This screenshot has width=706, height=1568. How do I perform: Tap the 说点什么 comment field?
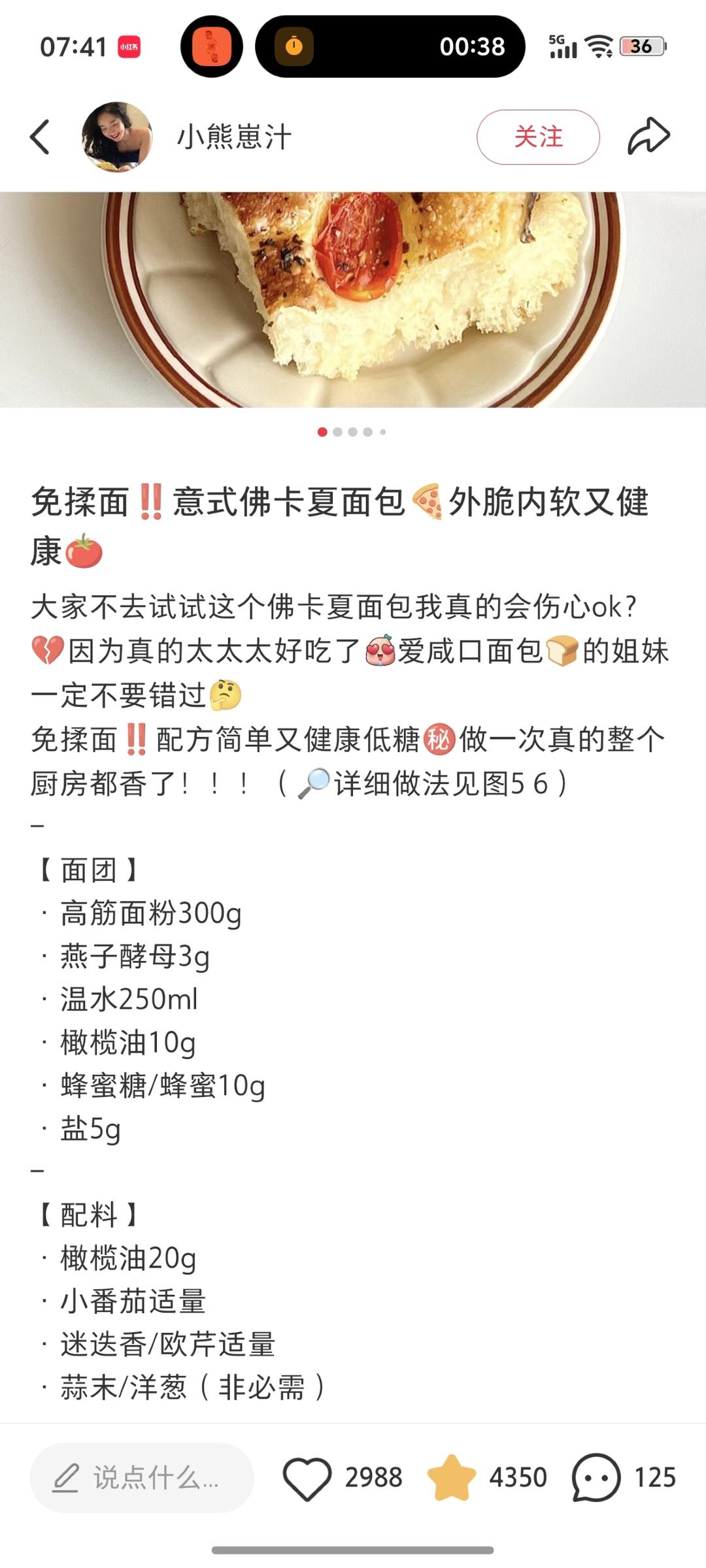142,1478
